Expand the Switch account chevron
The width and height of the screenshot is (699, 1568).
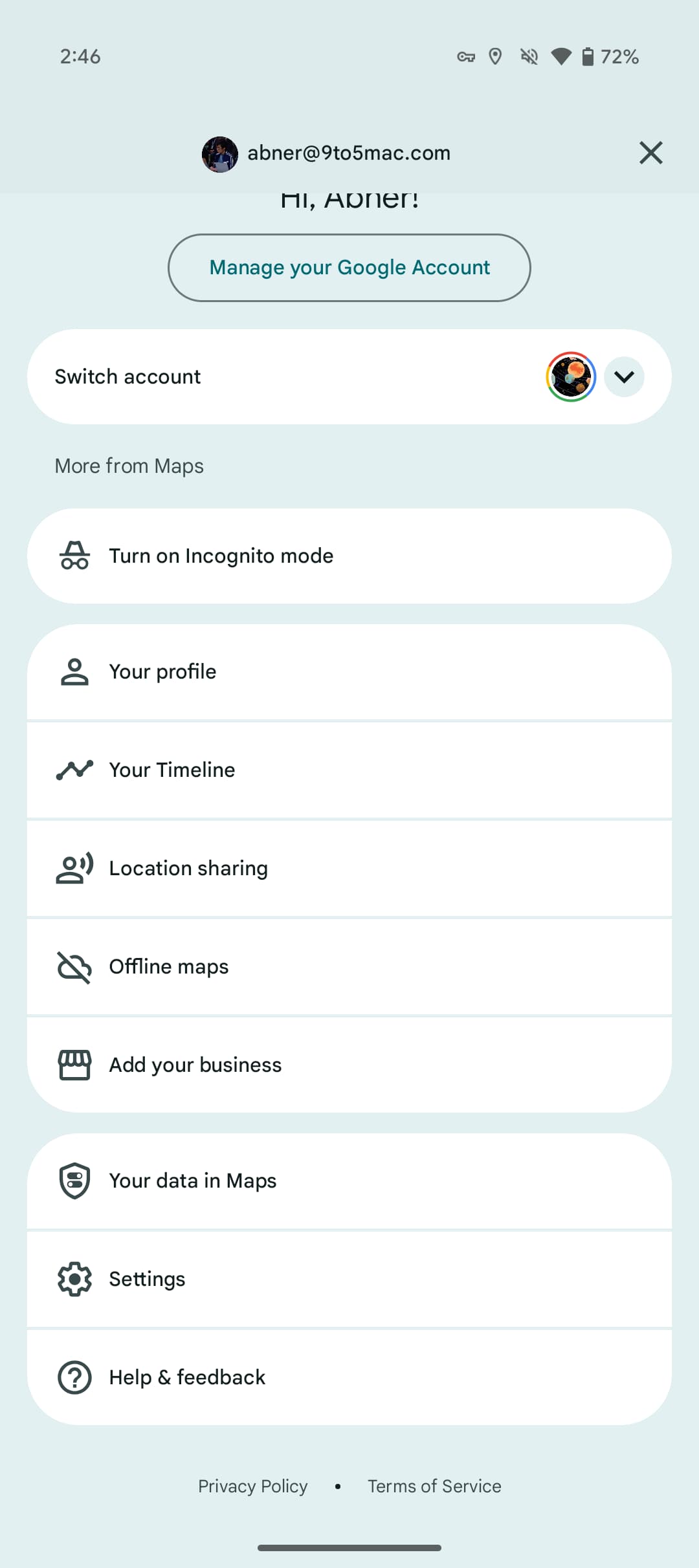624,376
